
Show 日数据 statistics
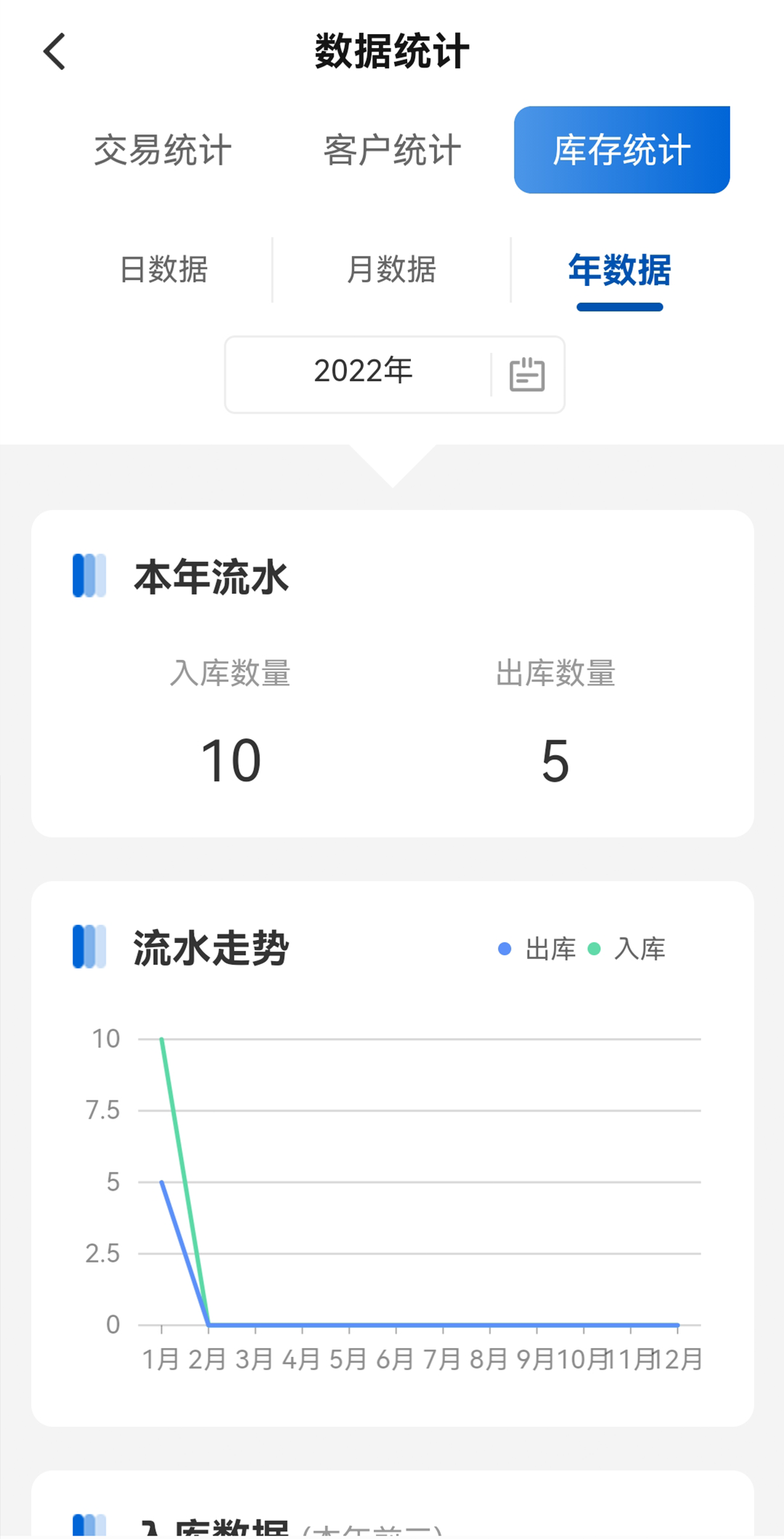[164, 269]
